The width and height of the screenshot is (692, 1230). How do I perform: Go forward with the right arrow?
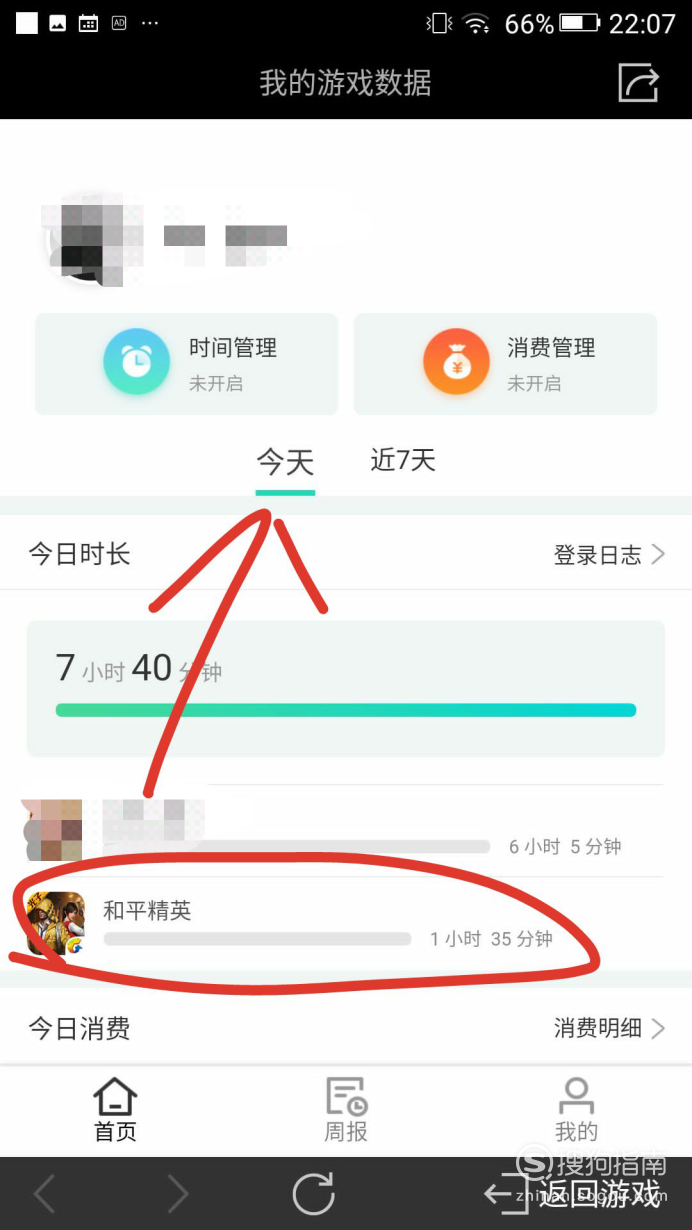click(x=178, y=1194)
